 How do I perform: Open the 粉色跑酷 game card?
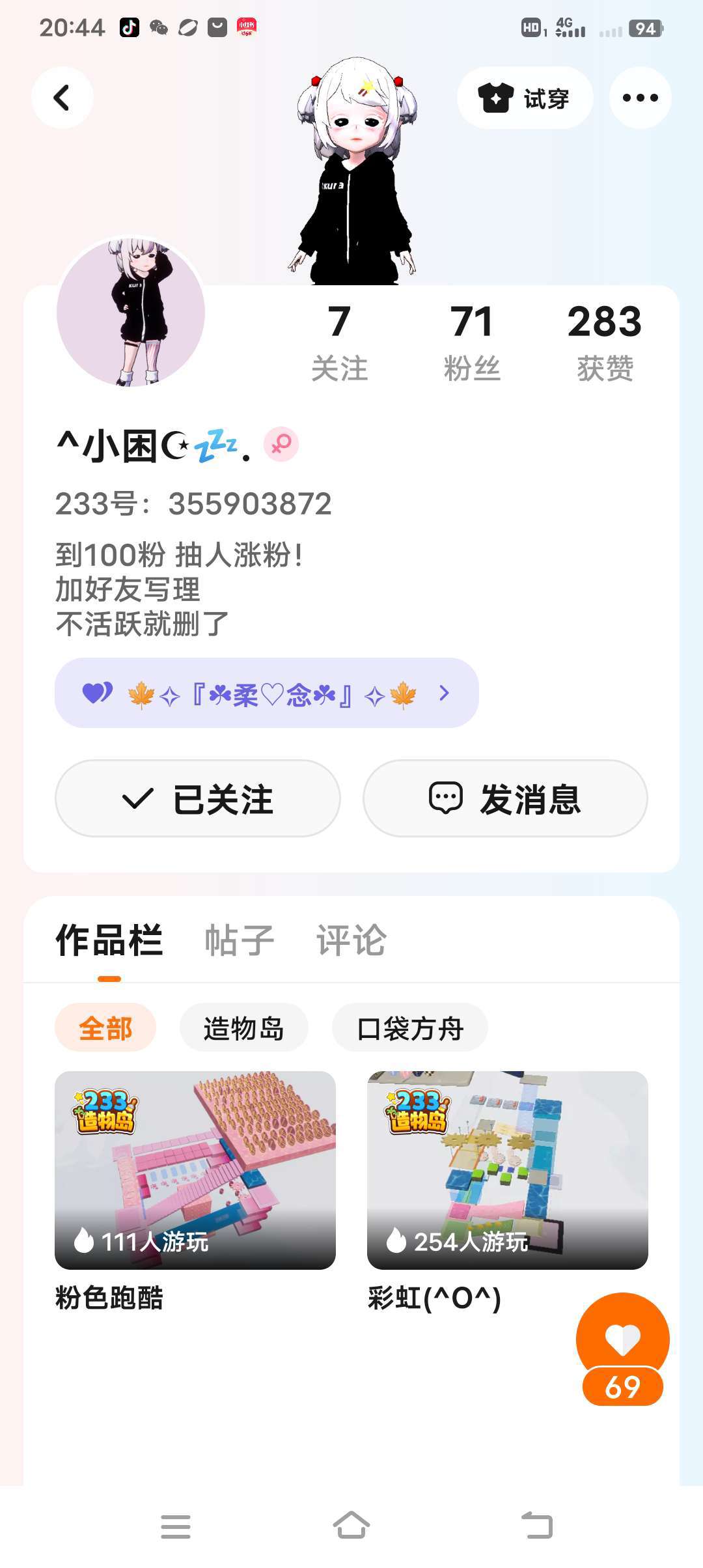click(195, 1171)
